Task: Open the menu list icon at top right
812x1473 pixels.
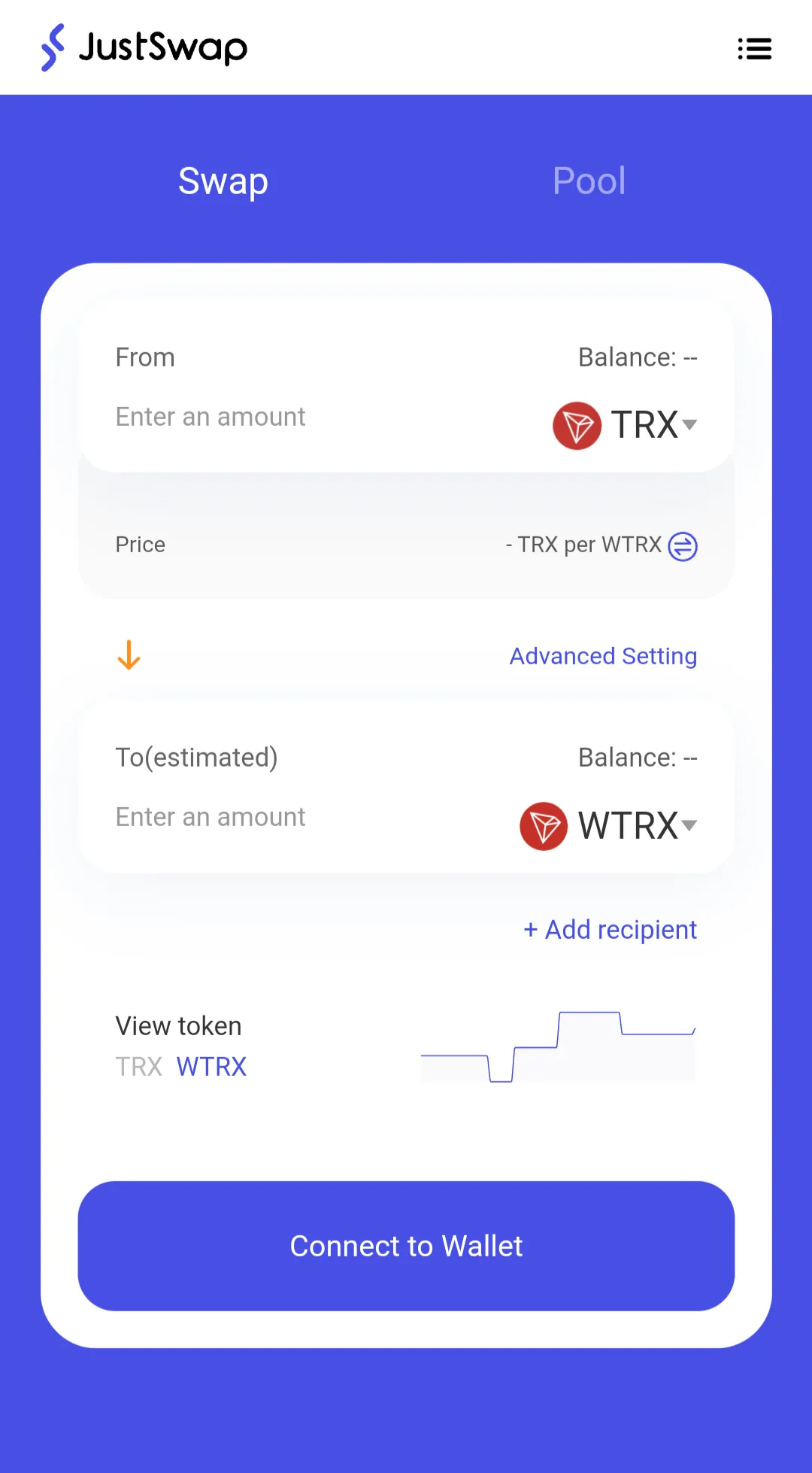Action: [754, 48]
